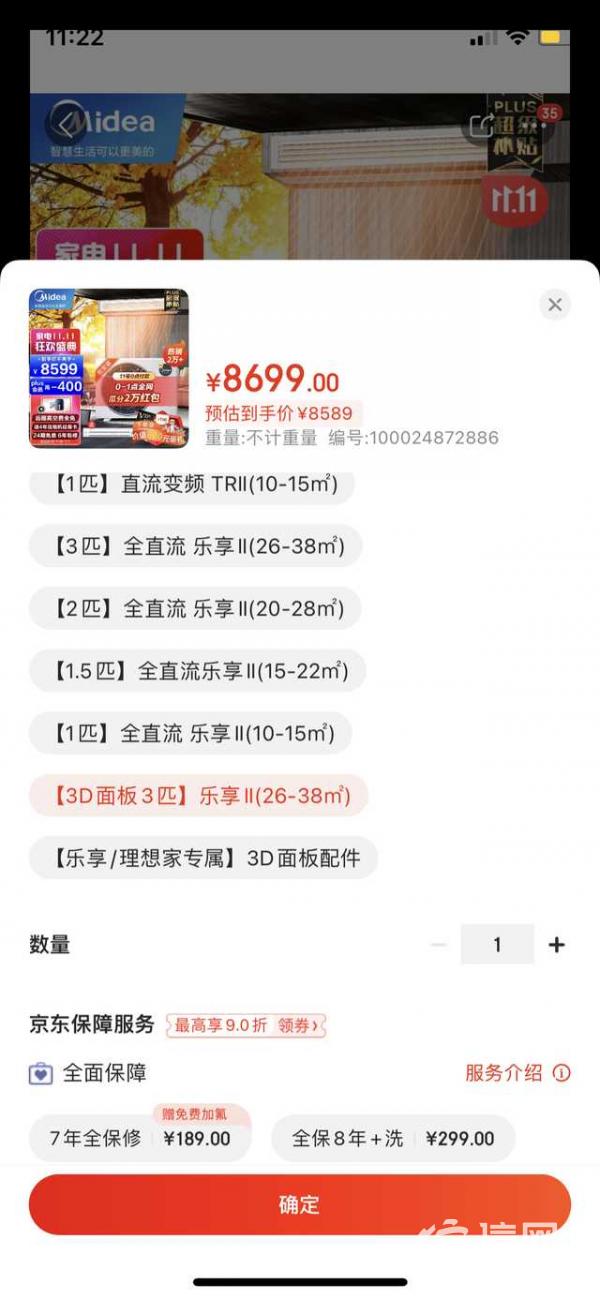The height and width of the screenshot is (1299, 600).
Task: Tap the selected 【3D面板3匹】乐享II option
Action: pos(199,796)
